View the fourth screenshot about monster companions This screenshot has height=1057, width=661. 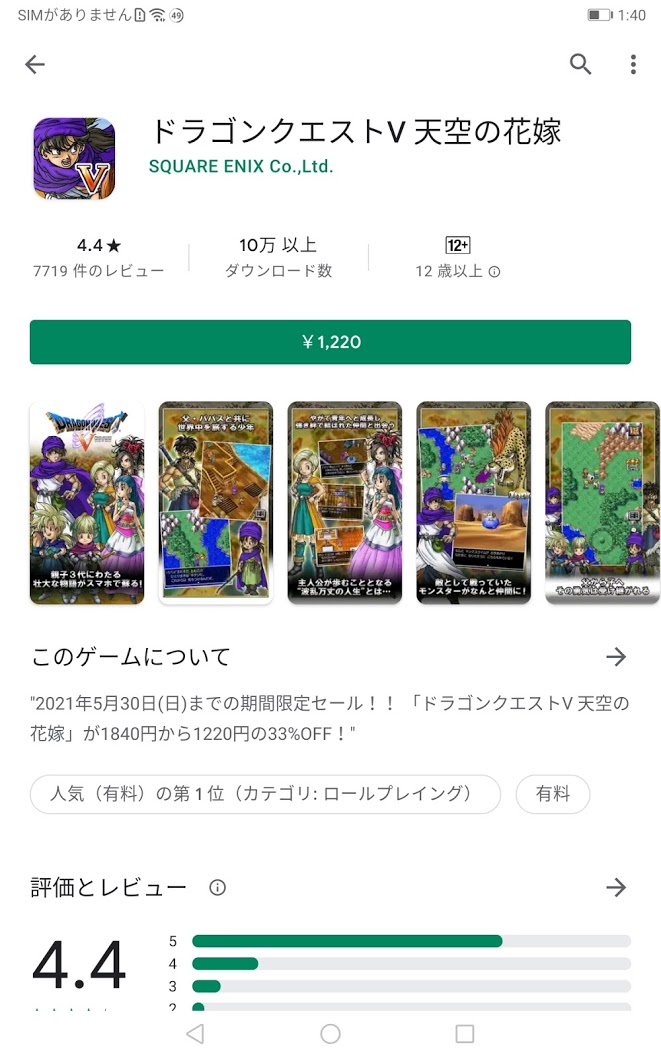pos(473,502)
